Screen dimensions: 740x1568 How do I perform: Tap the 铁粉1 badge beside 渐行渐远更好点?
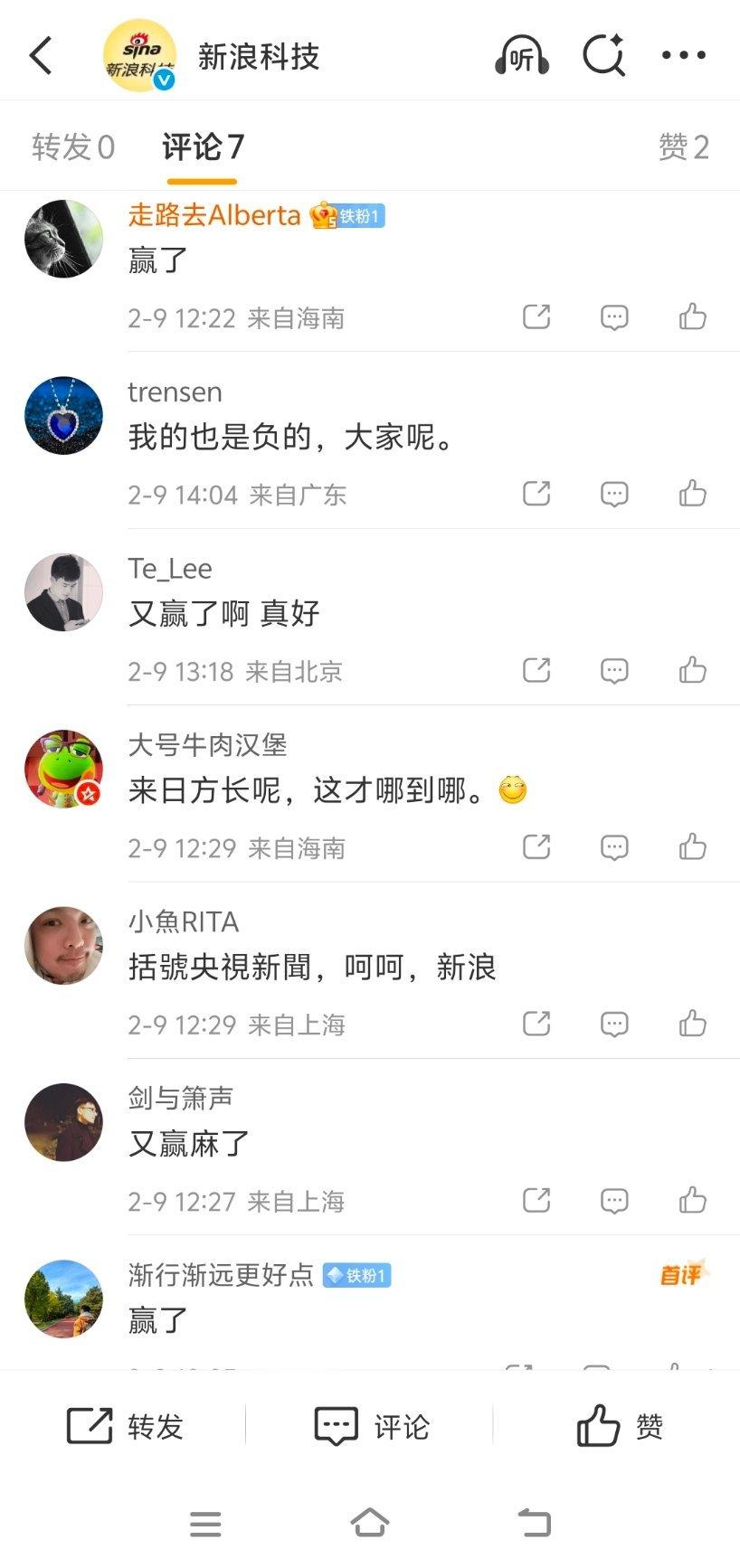[357, 1276]
